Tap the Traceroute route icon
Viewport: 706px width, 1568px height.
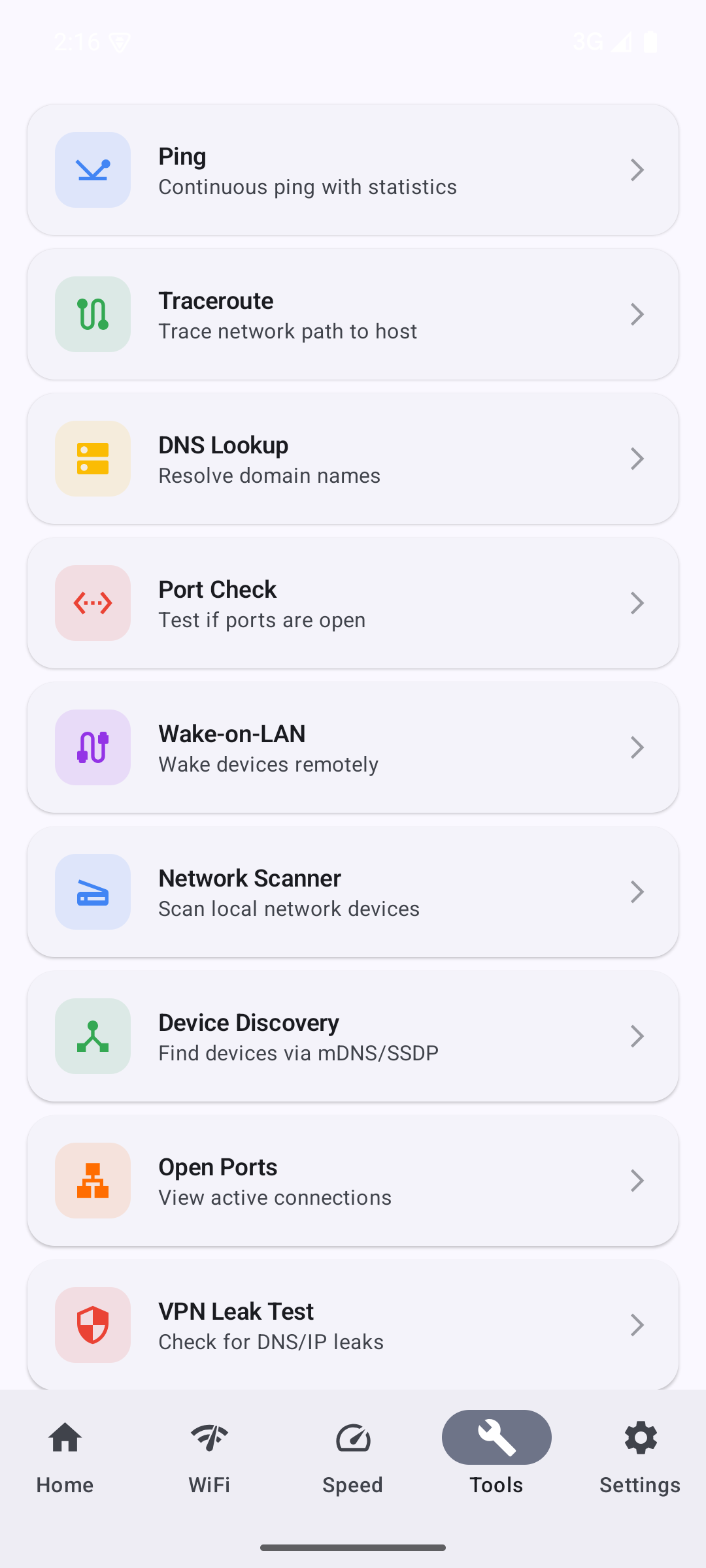coord(92,314)
